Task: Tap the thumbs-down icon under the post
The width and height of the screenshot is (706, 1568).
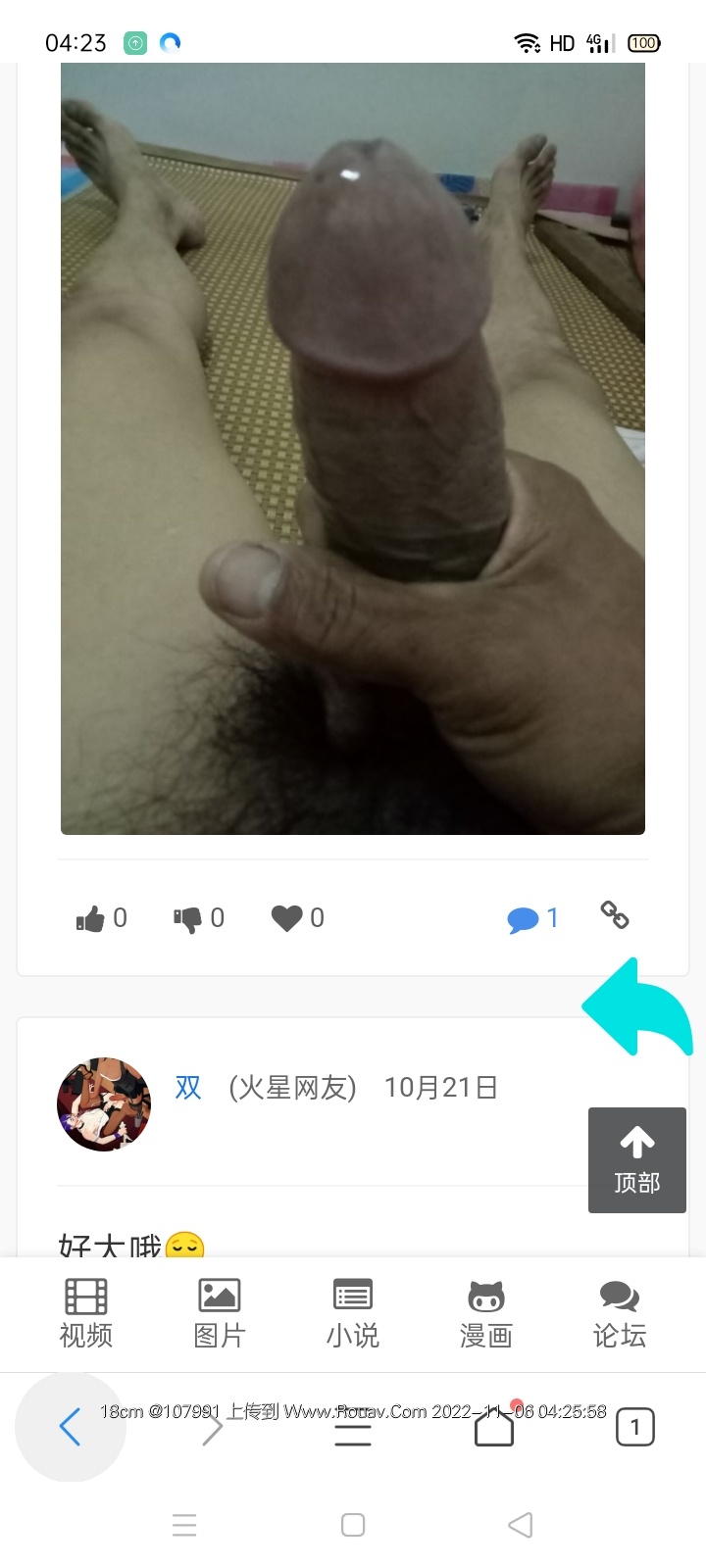Action: (187, 918)
